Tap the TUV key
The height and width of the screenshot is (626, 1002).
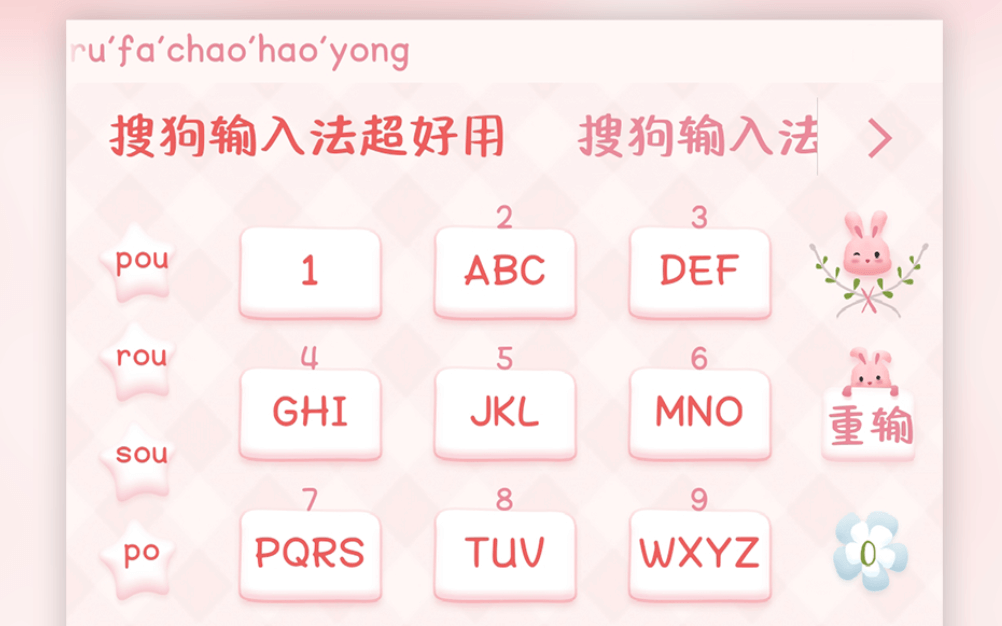point(504,553)
